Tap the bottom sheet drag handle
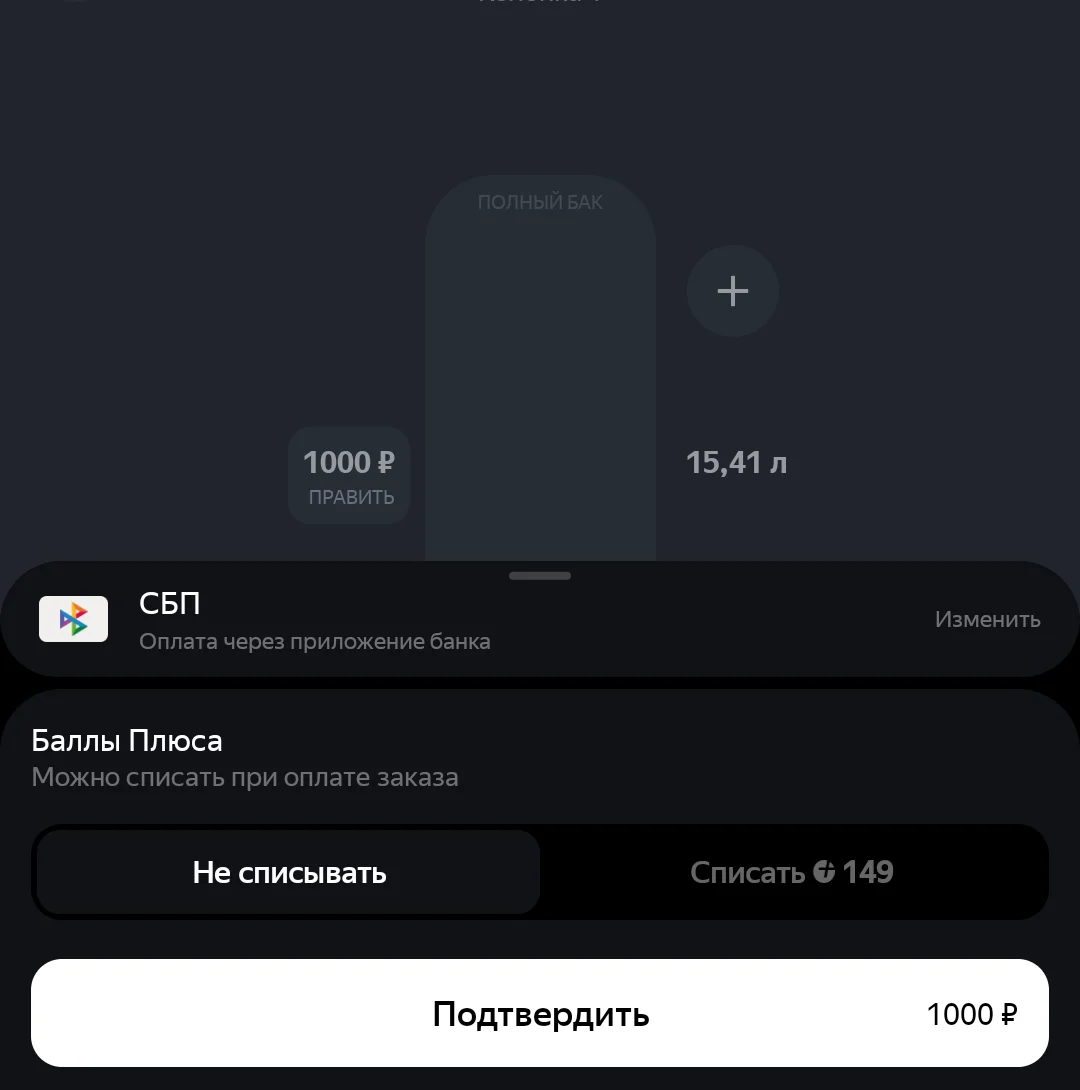 click(540, 576)
